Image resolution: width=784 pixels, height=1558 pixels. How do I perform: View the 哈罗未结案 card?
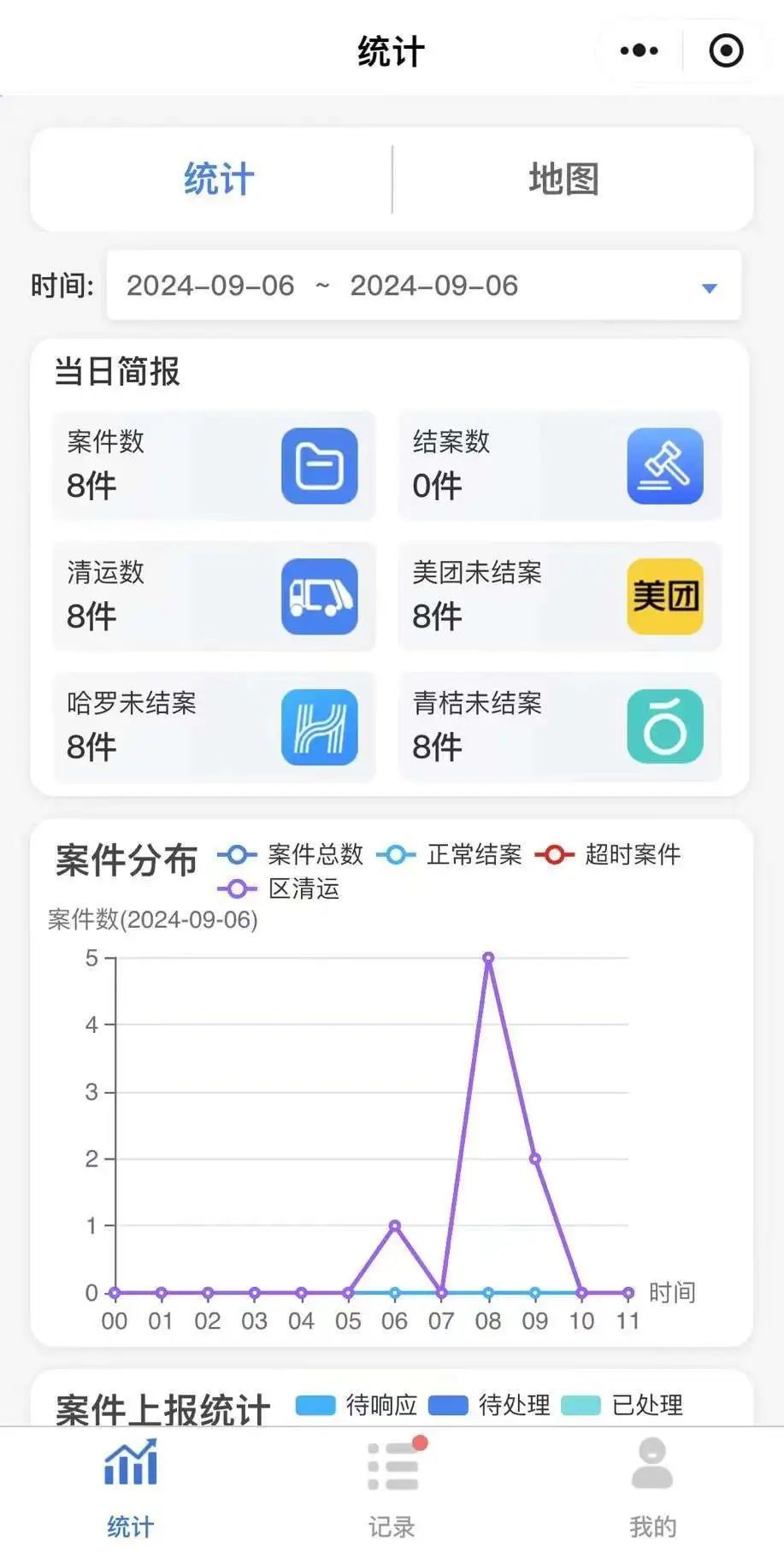[213, 727]
